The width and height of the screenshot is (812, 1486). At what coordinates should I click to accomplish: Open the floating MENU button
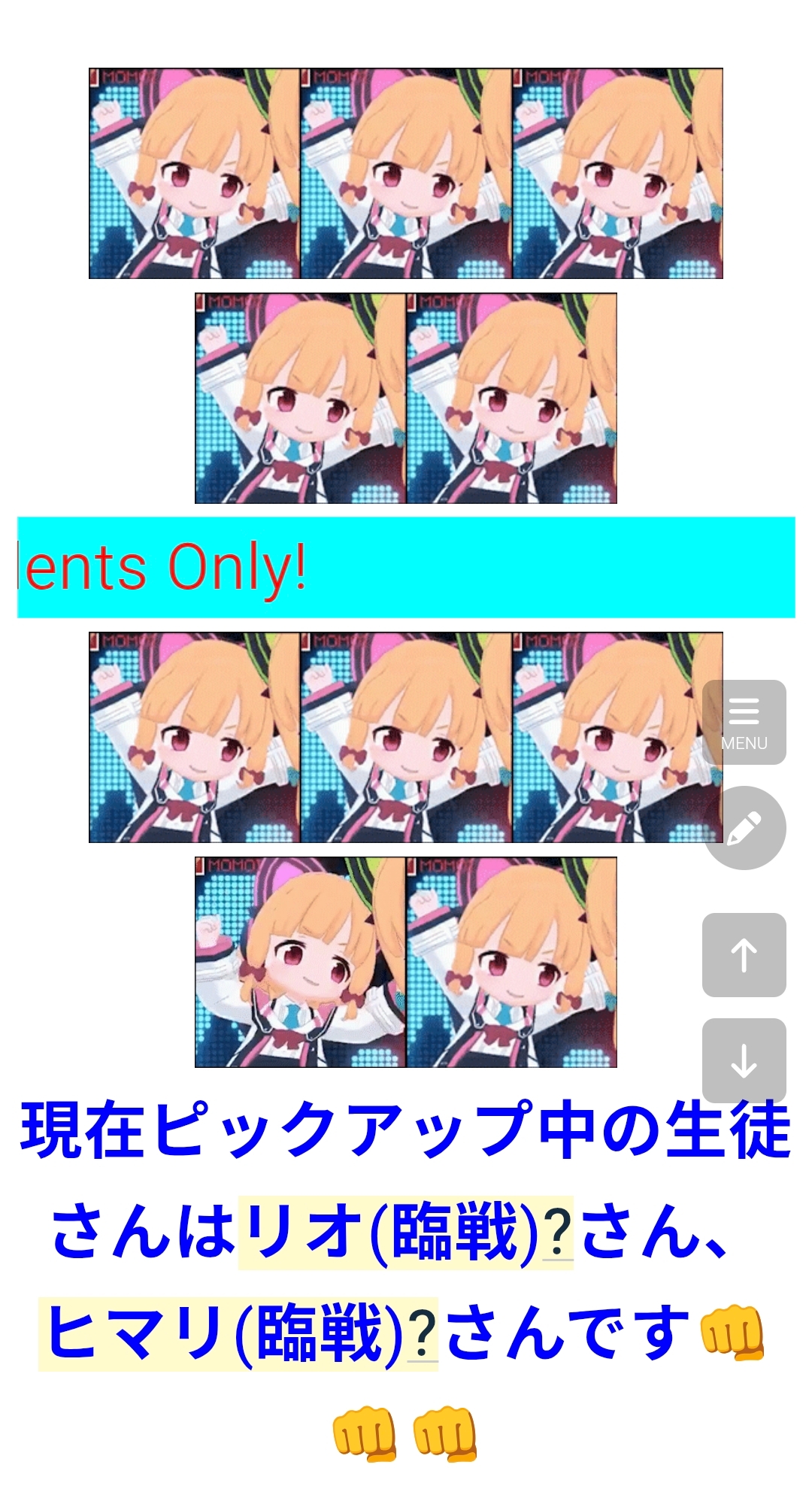click(x=744, y=722)
